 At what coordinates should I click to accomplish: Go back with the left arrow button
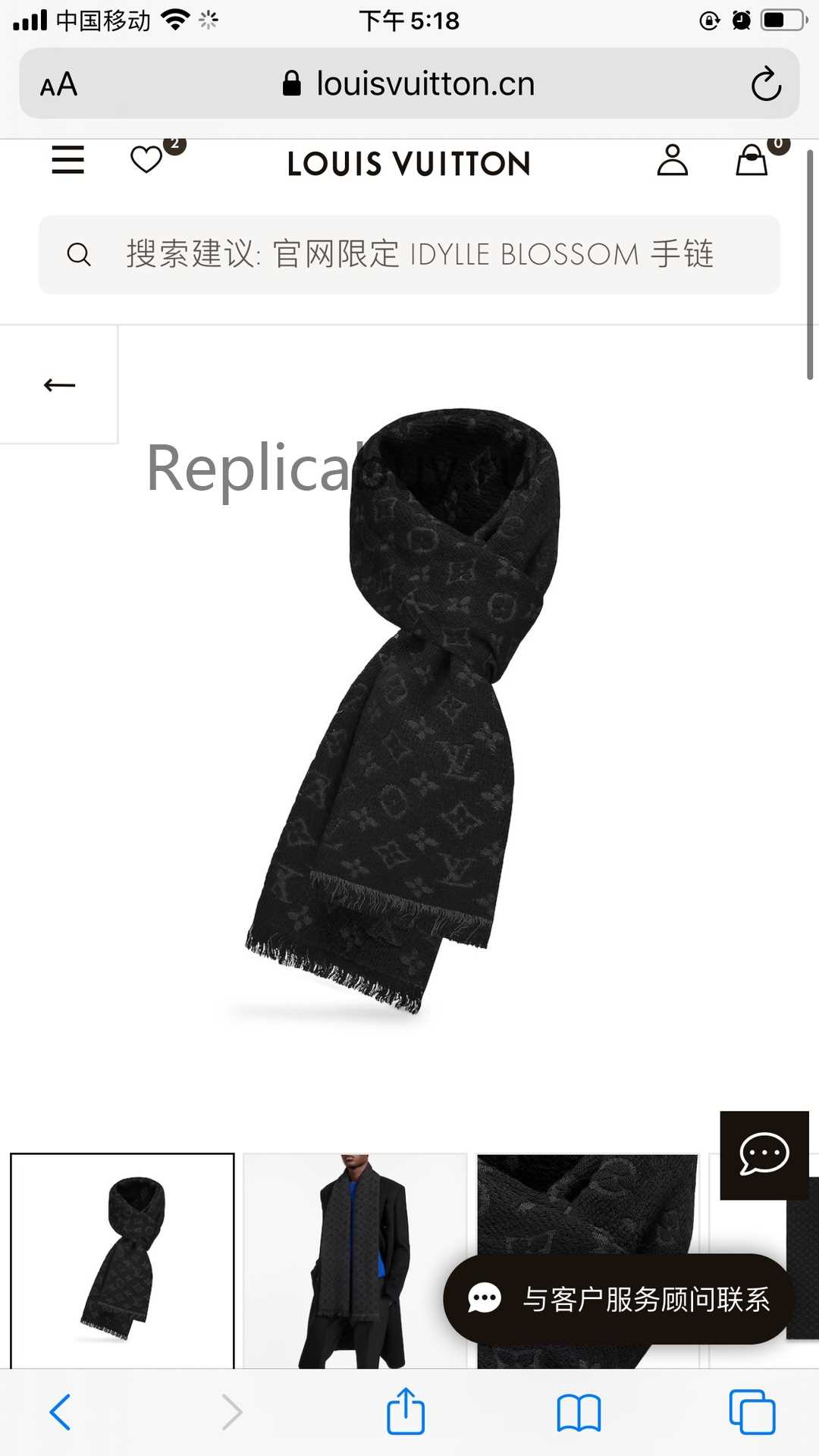[x=59, y=385]
